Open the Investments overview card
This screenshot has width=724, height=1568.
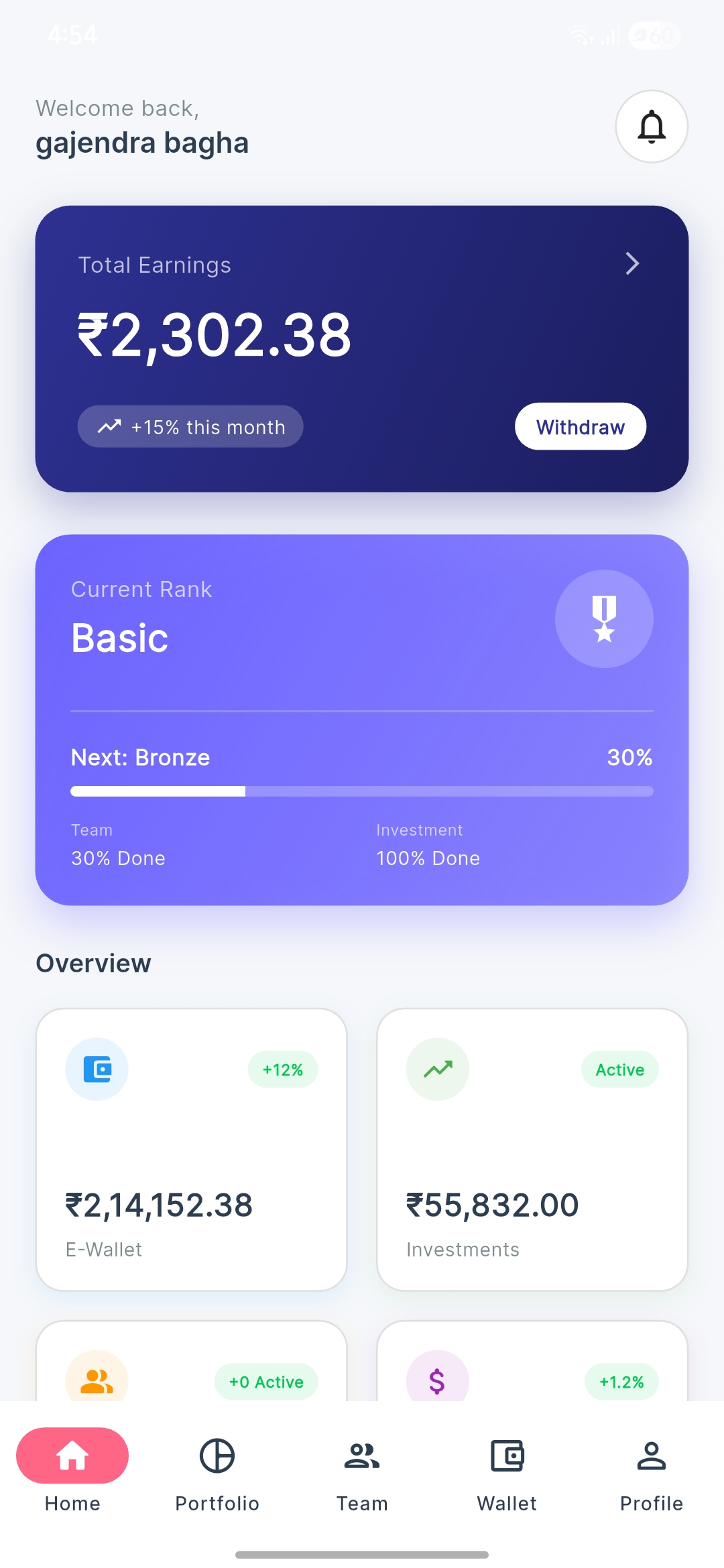coord(532,1149)
